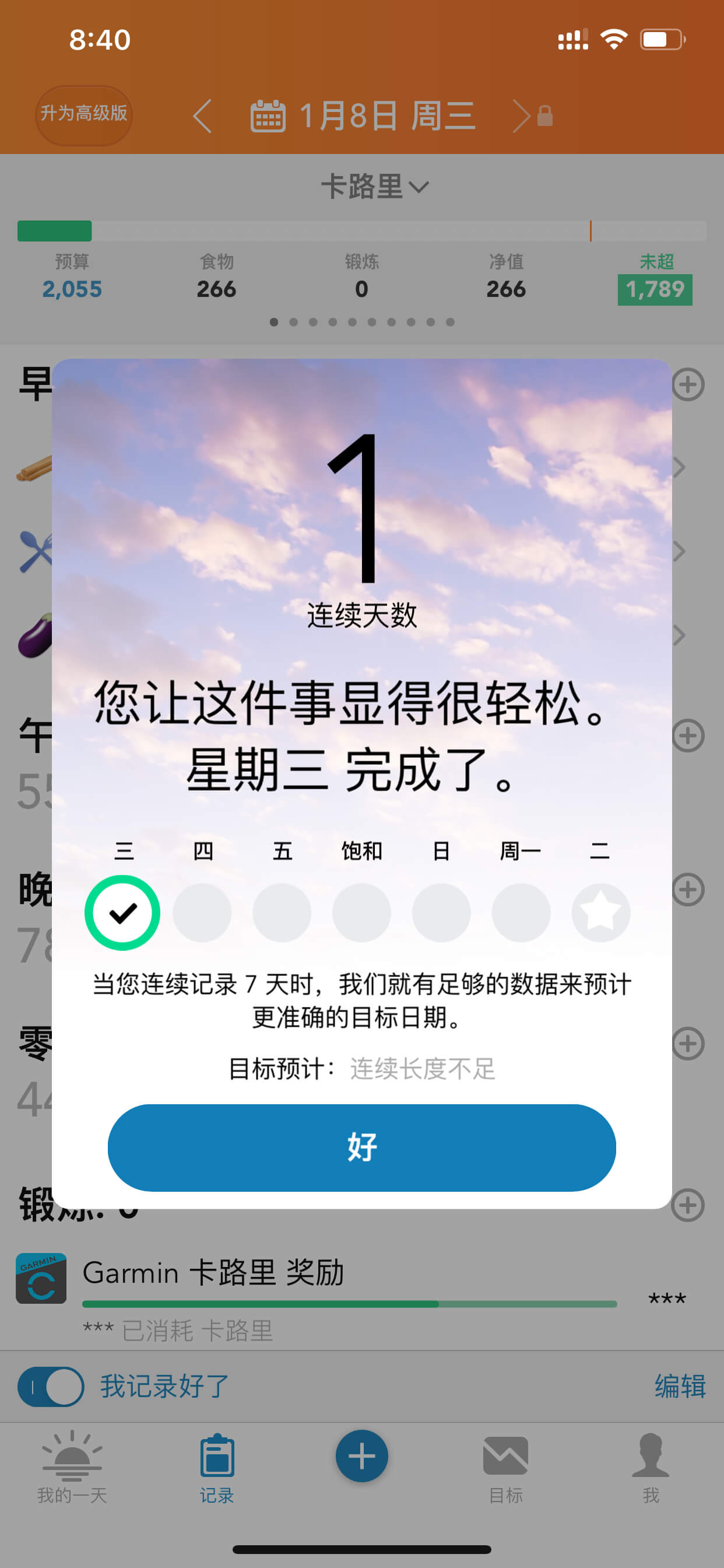Switch to the 我 tab
Image resolution: width=724 pixels, height=1568 pixels.
click(x=651, y=1466)
